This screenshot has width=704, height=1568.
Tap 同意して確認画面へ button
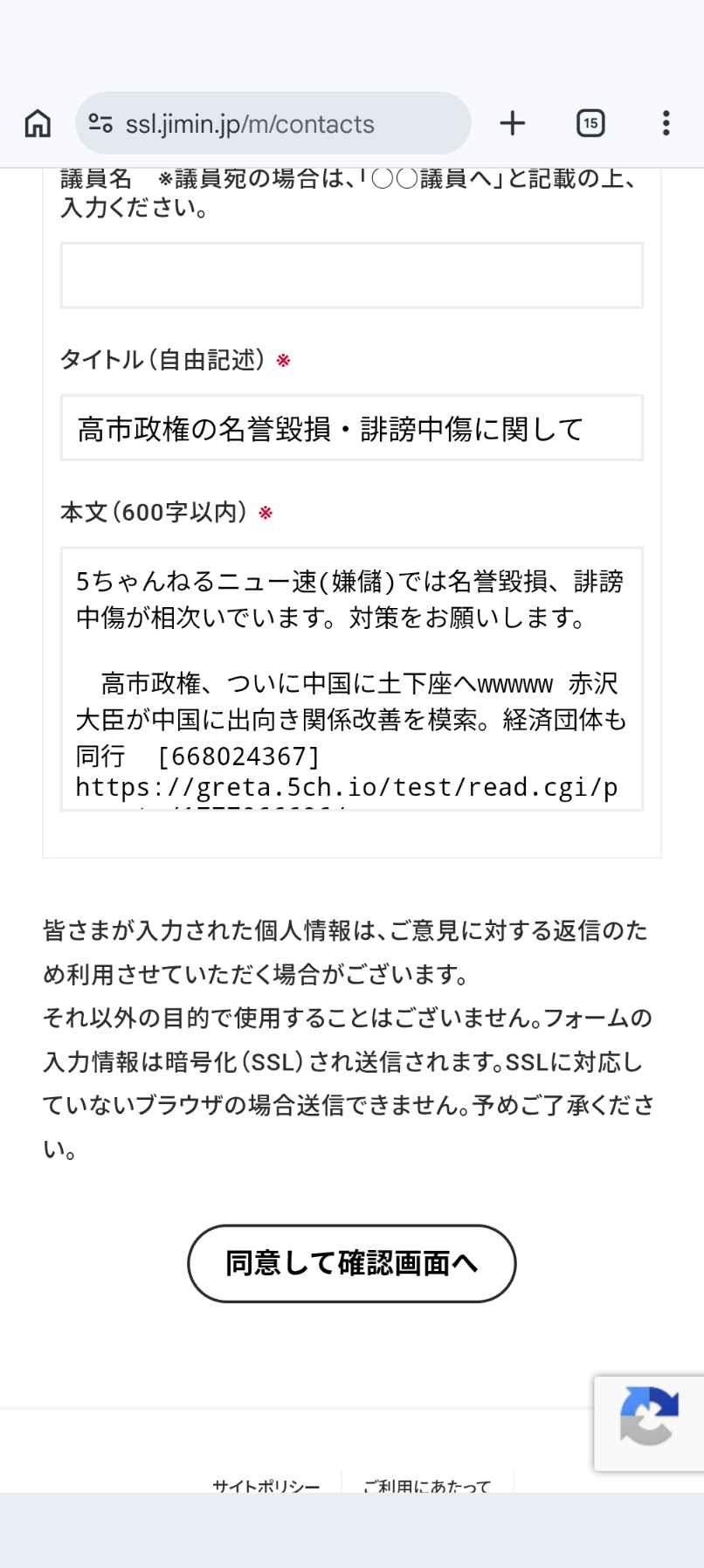[351, 1263]
